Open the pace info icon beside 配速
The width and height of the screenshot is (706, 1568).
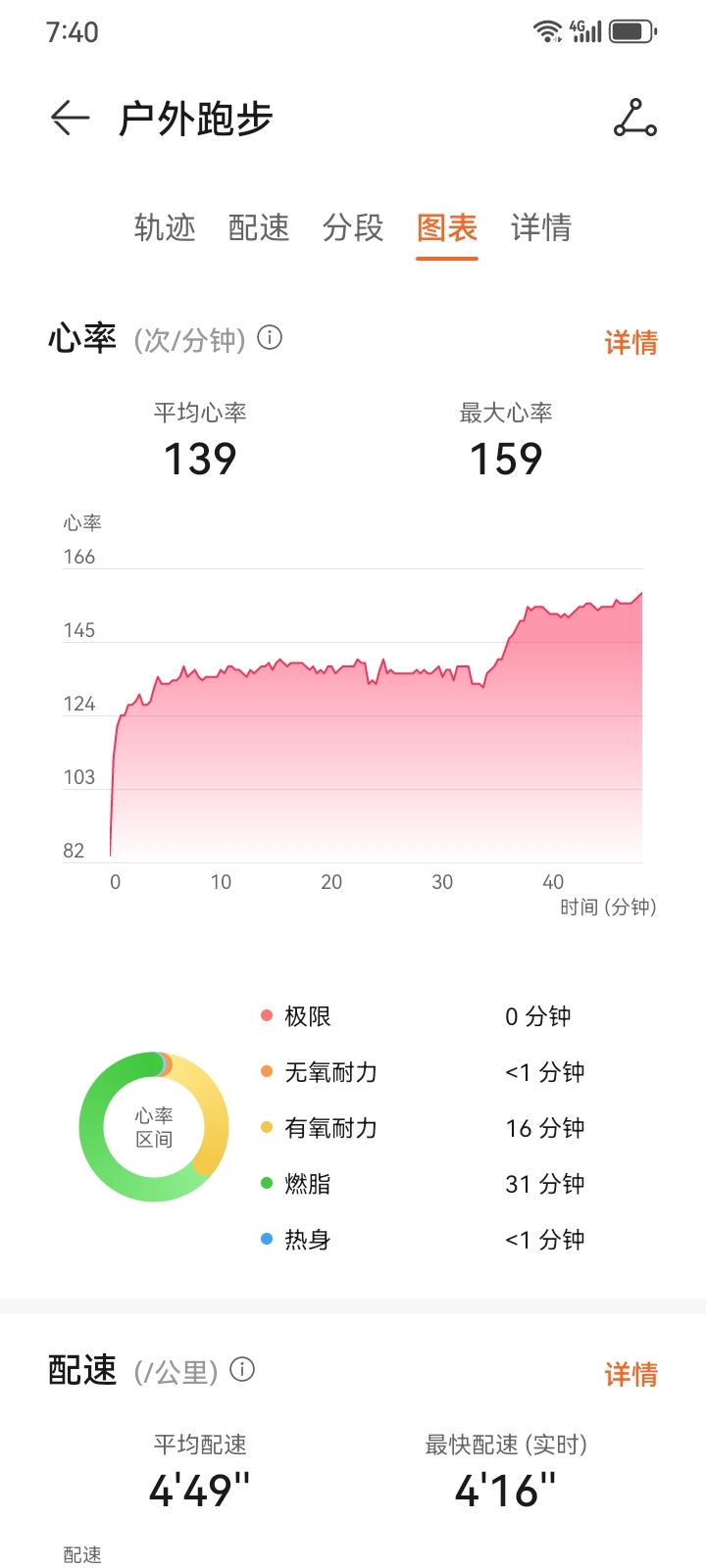tap(242, 1369)
